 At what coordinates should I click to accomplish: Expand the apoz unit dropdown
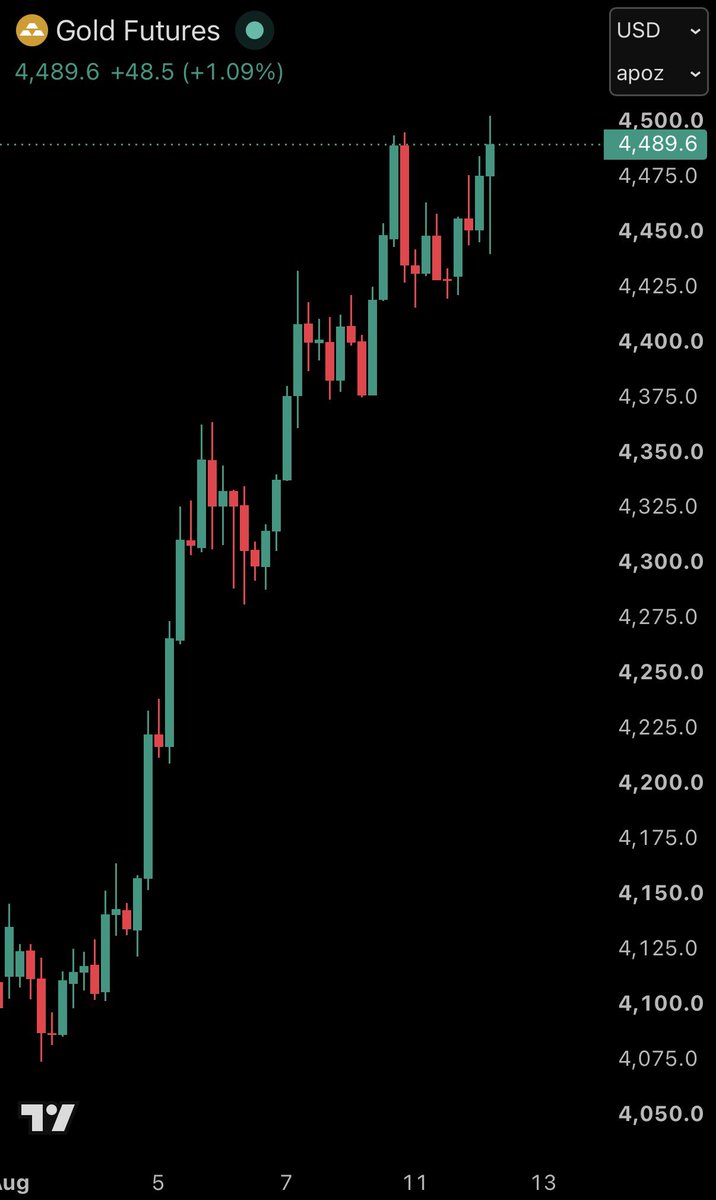pyautogui.click(x=658, y=73)
